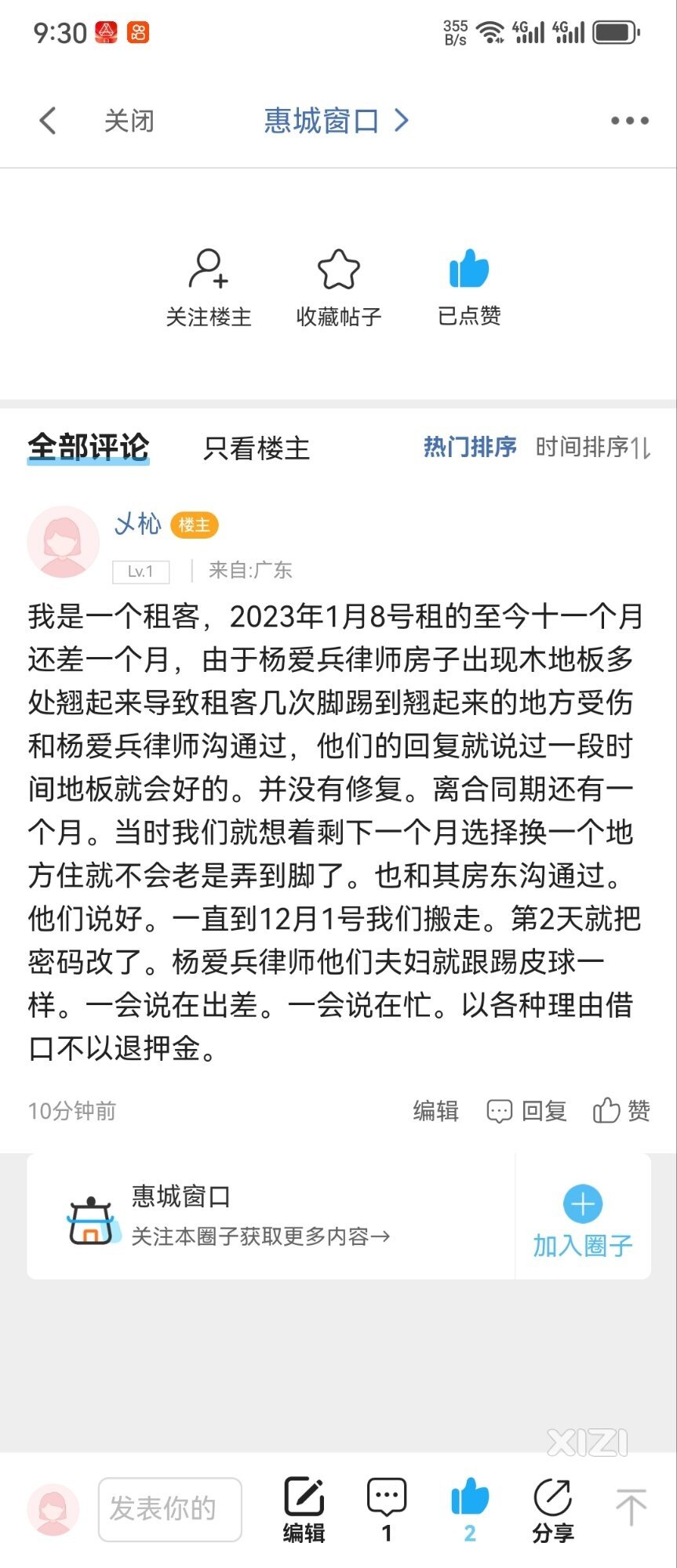The height and width of the screenshot is (1568, 677).
Task: Bookmark the post with 收藏帖子
Action: [x=338, y=288]
